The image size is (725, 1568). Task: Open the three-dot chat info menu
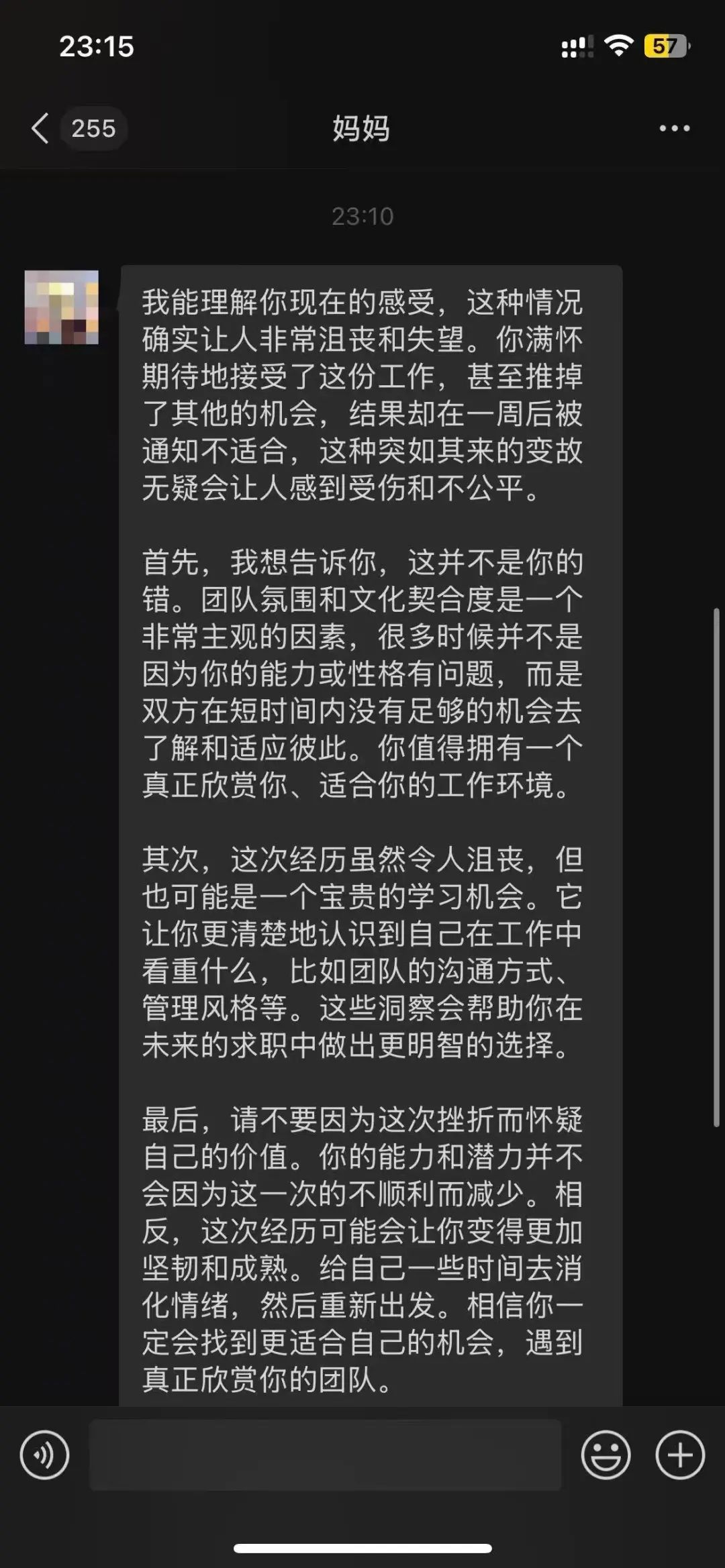tap(674, 128)
